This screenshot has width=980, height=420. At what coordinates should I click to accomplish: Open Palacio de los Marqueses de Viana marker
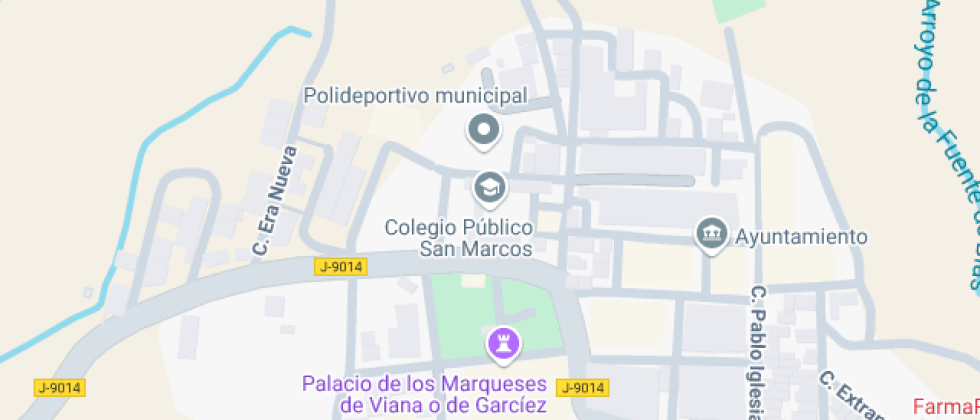[502, 345]
